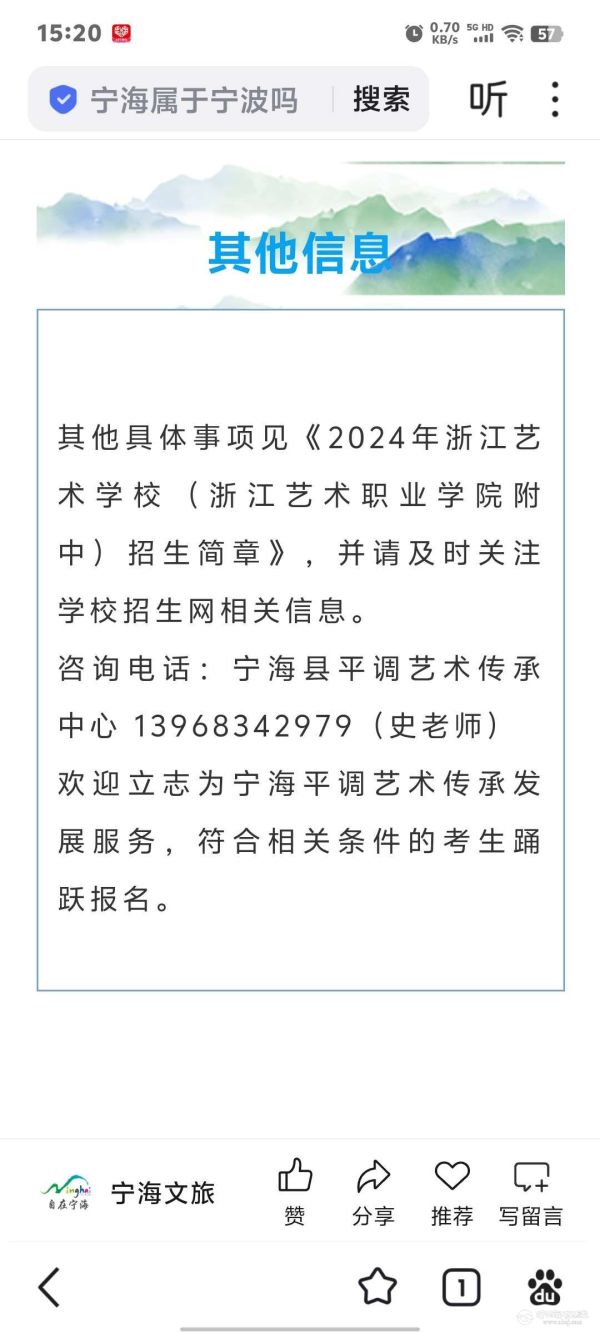This screenshot has height=1333, width=600.
Task: Go back with the bottom arrow
Action: coord(49,1287)
